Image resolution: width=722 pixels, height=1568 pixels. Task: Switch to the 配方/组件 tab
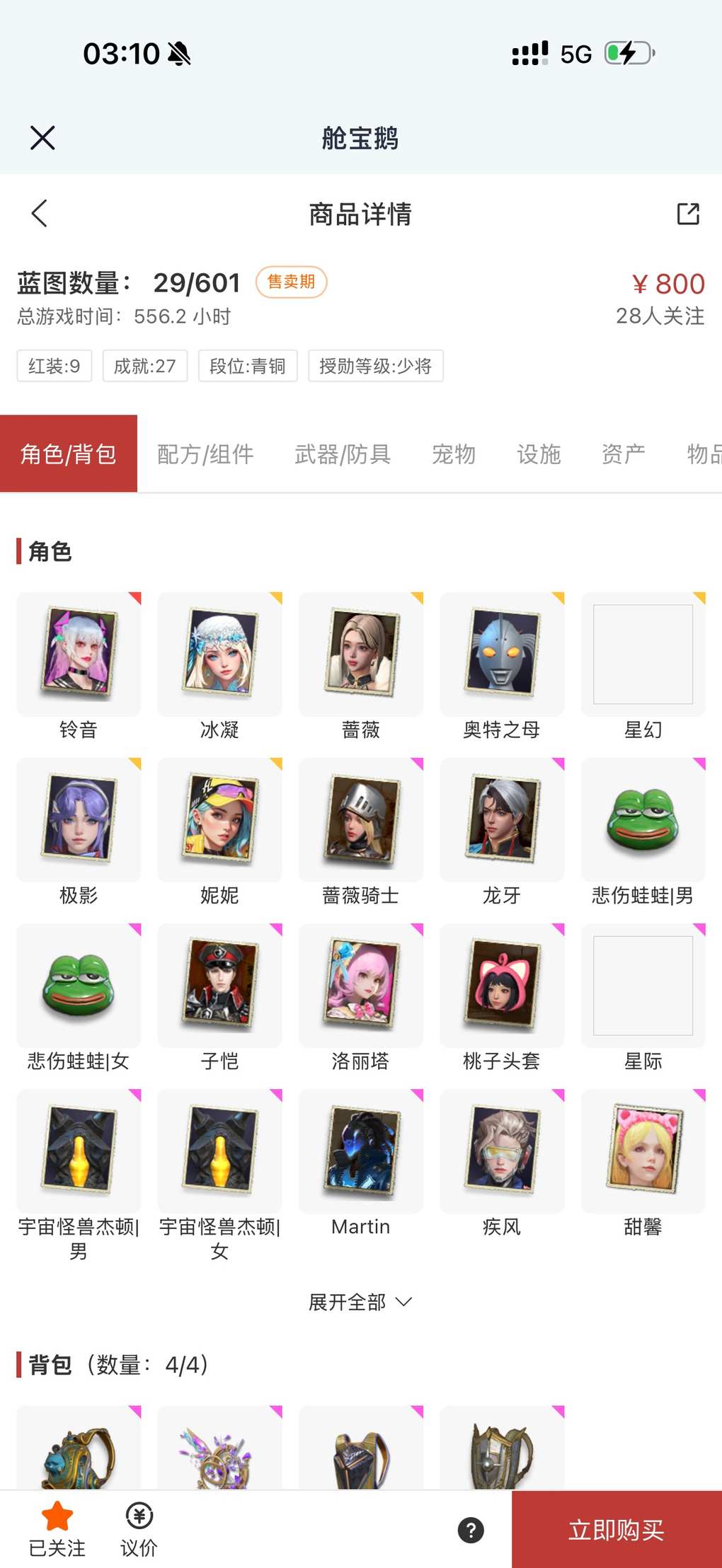(205, 454)
